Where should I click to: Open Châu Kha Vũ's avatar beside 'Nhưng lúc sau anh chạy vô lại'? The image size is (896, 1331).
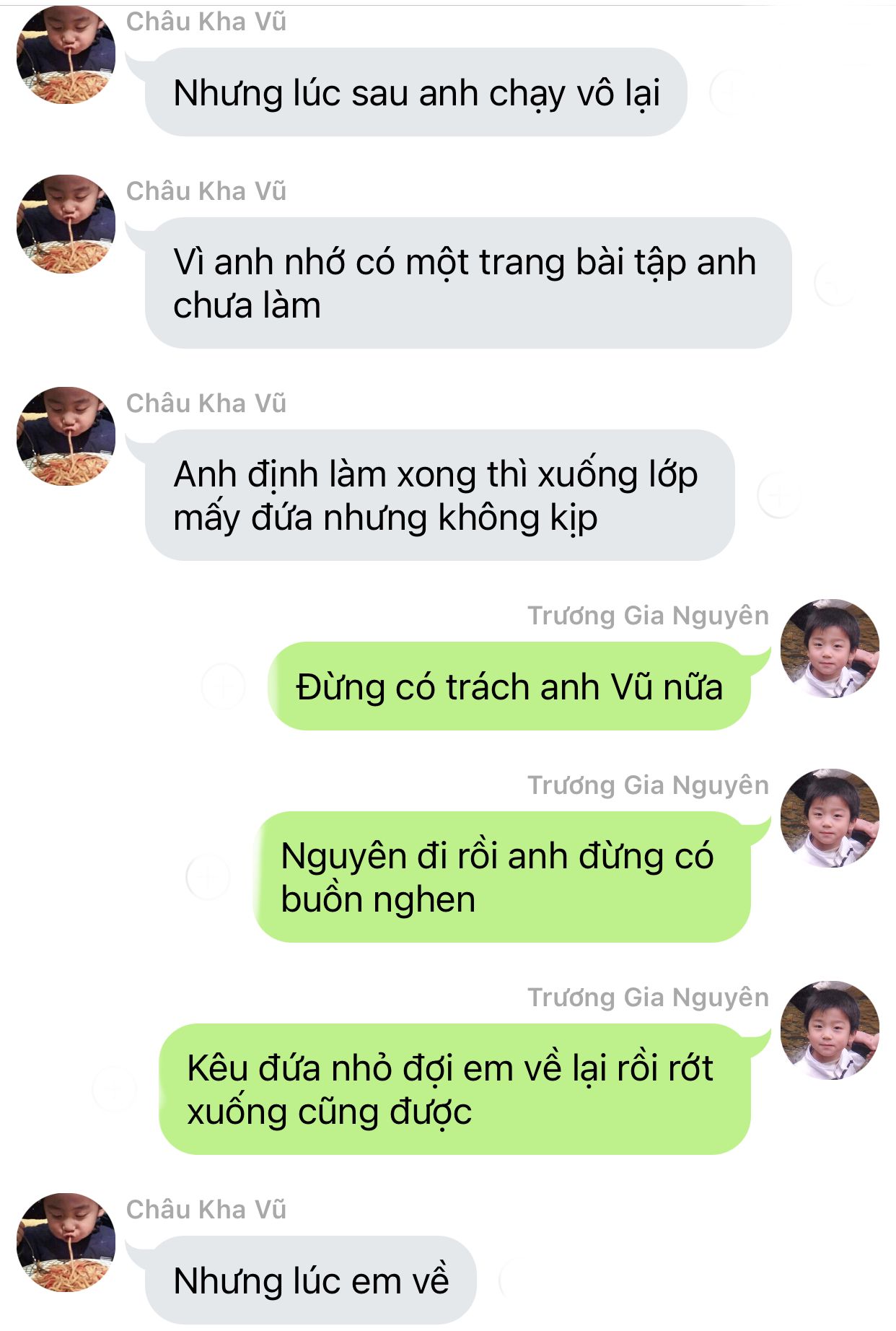[x=66, y=55]
